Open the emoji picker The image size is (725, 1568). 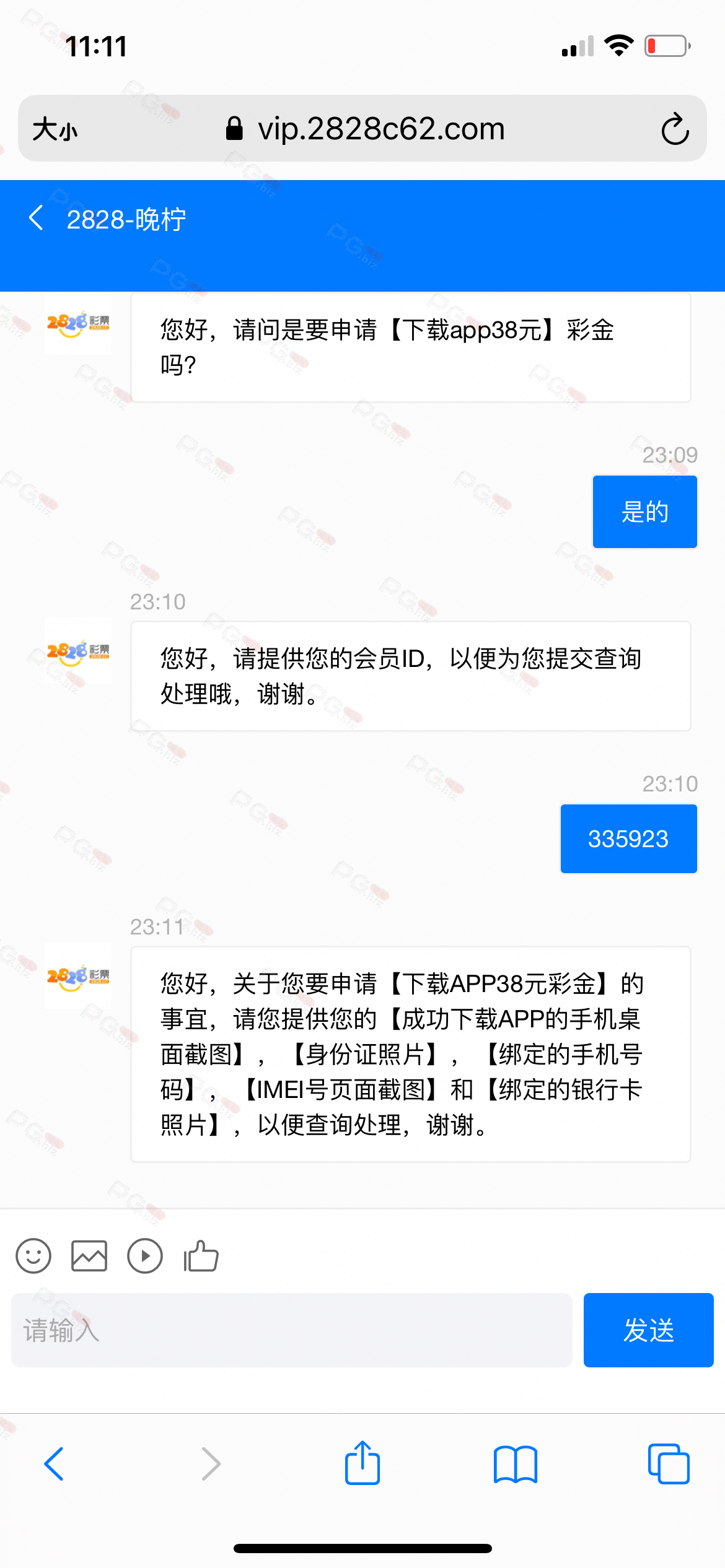[33, 1256]
